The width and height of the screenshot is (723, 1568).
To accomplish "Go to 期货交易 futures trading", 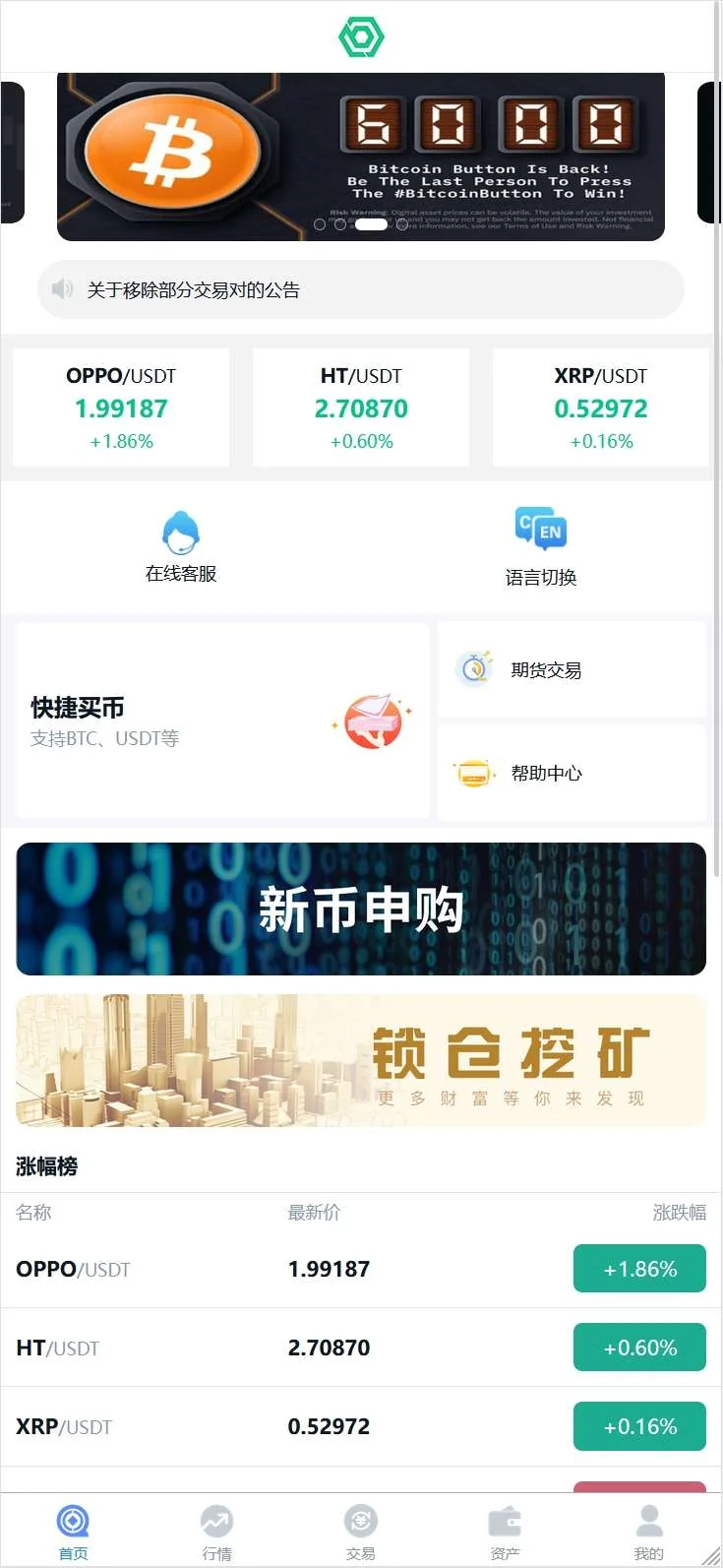I will 572,670.
